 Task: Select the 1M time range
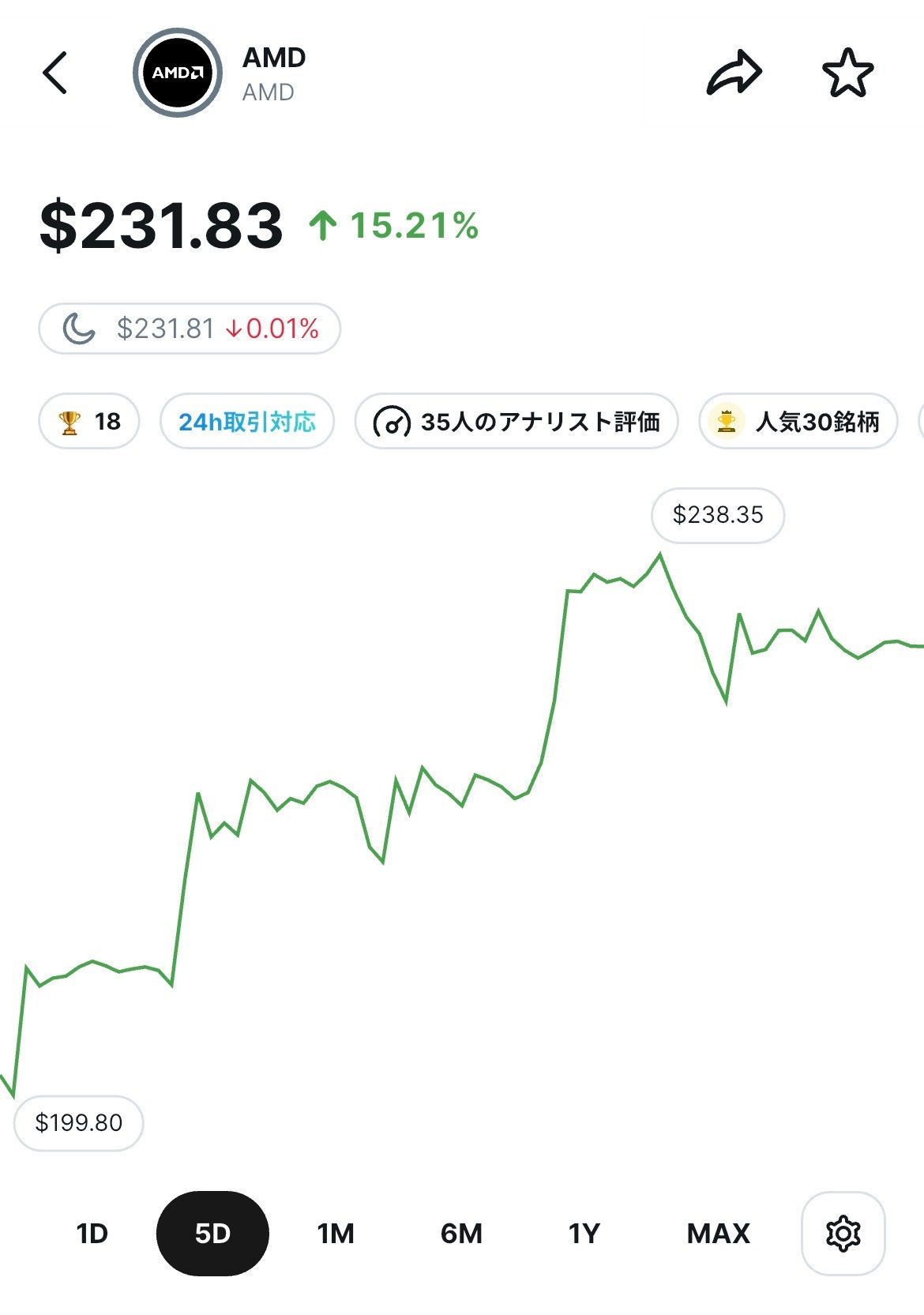click(336, 1232)
